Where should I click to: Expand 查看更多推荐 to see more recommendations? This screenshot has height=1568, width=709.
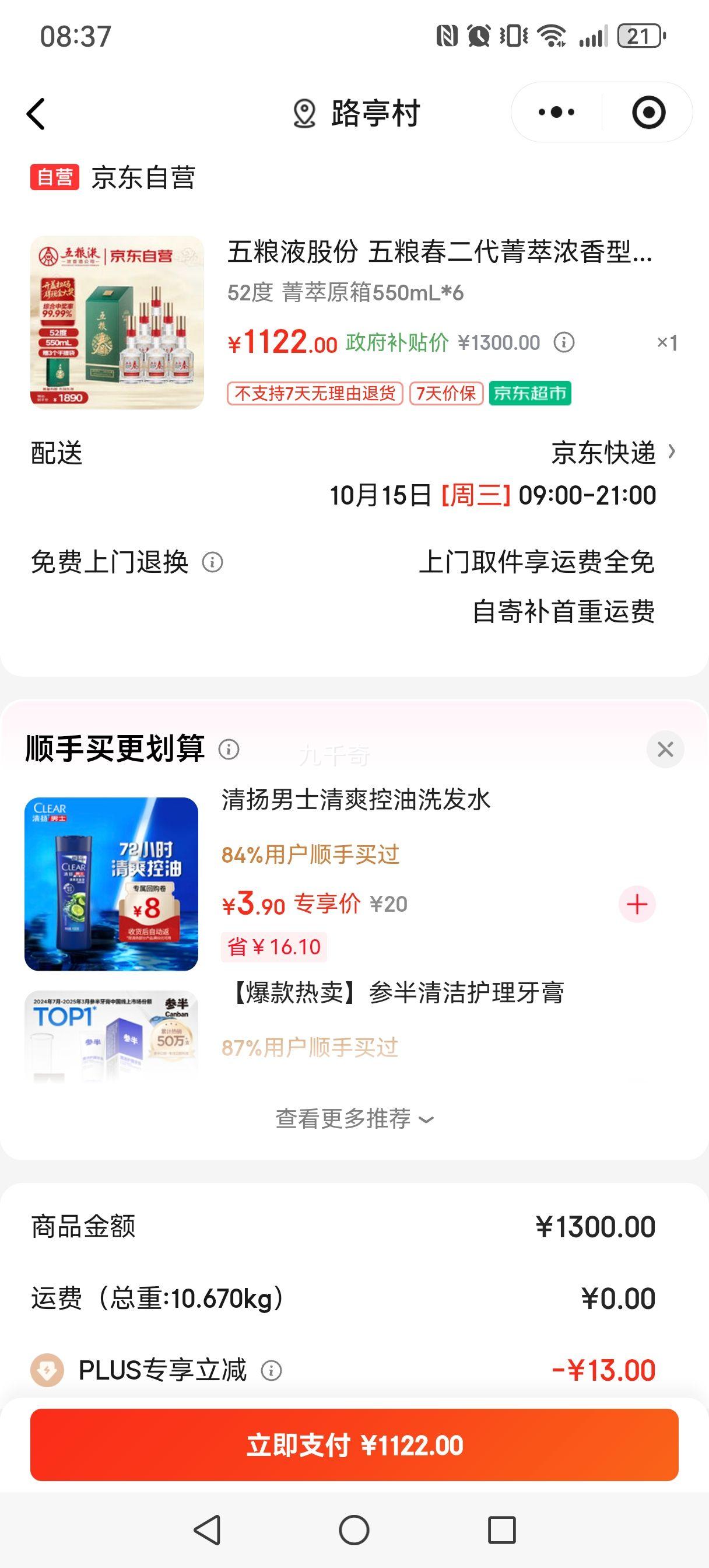pos(354,1119)
